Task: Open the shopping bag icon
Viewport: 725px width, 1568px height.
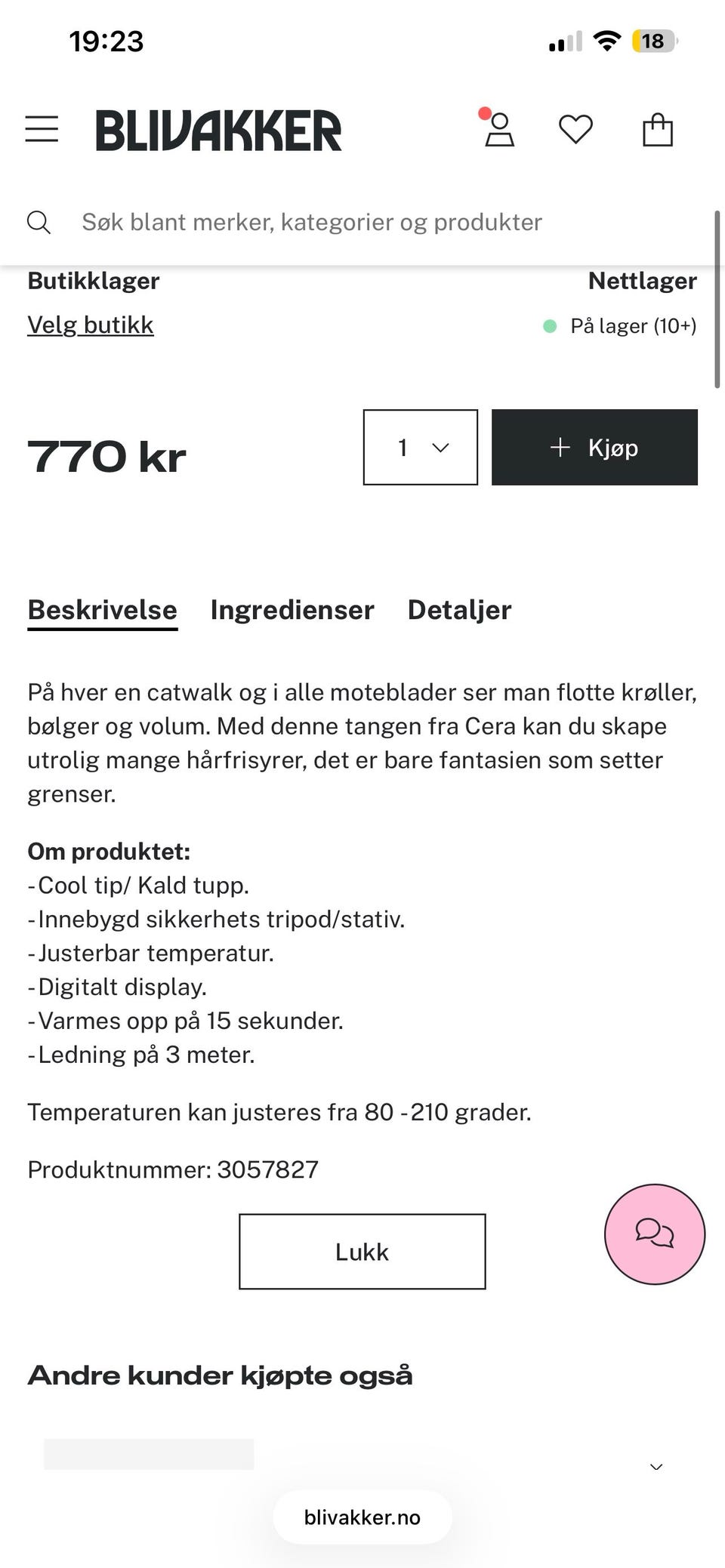Action: (x=656, y=129)
